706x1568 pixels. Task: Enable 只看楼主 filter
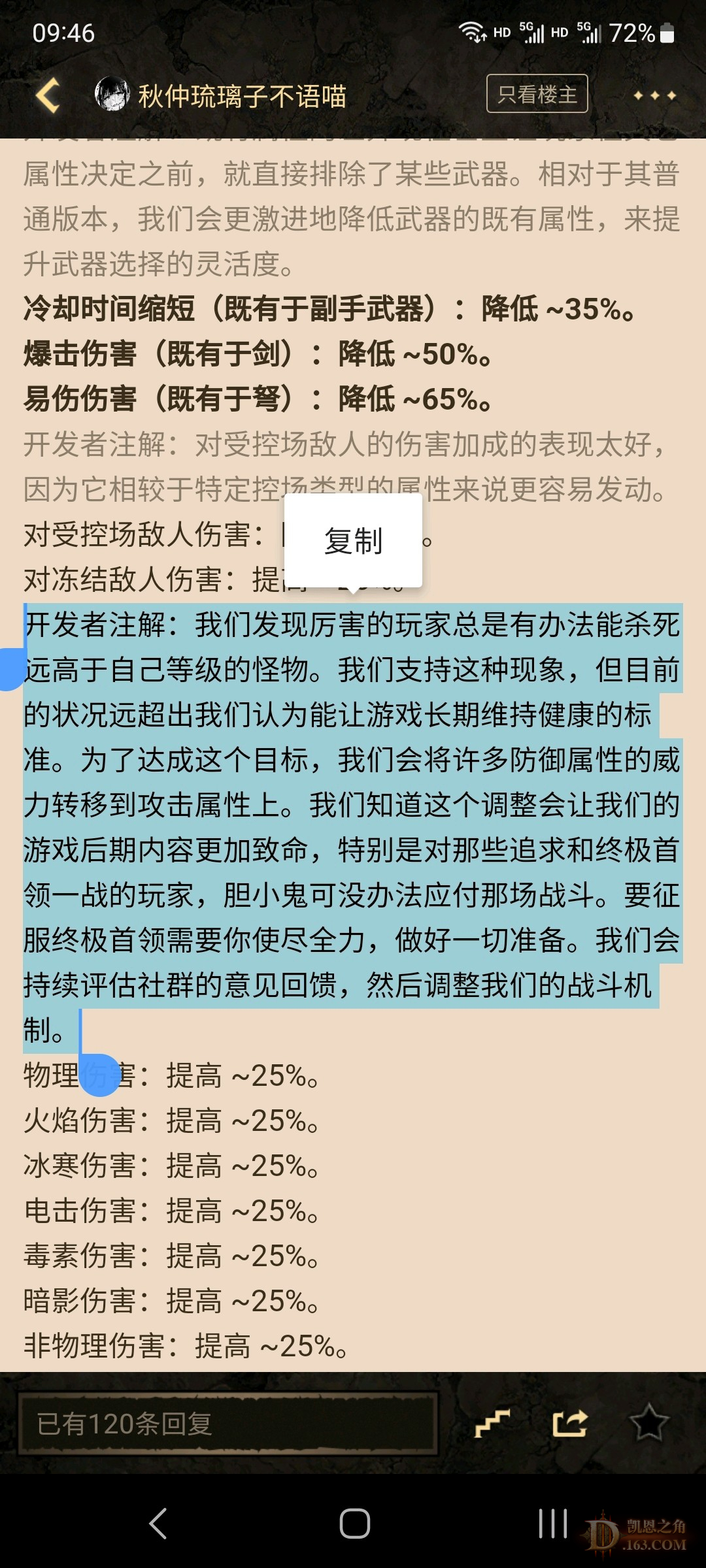click(x=537, y=94)
